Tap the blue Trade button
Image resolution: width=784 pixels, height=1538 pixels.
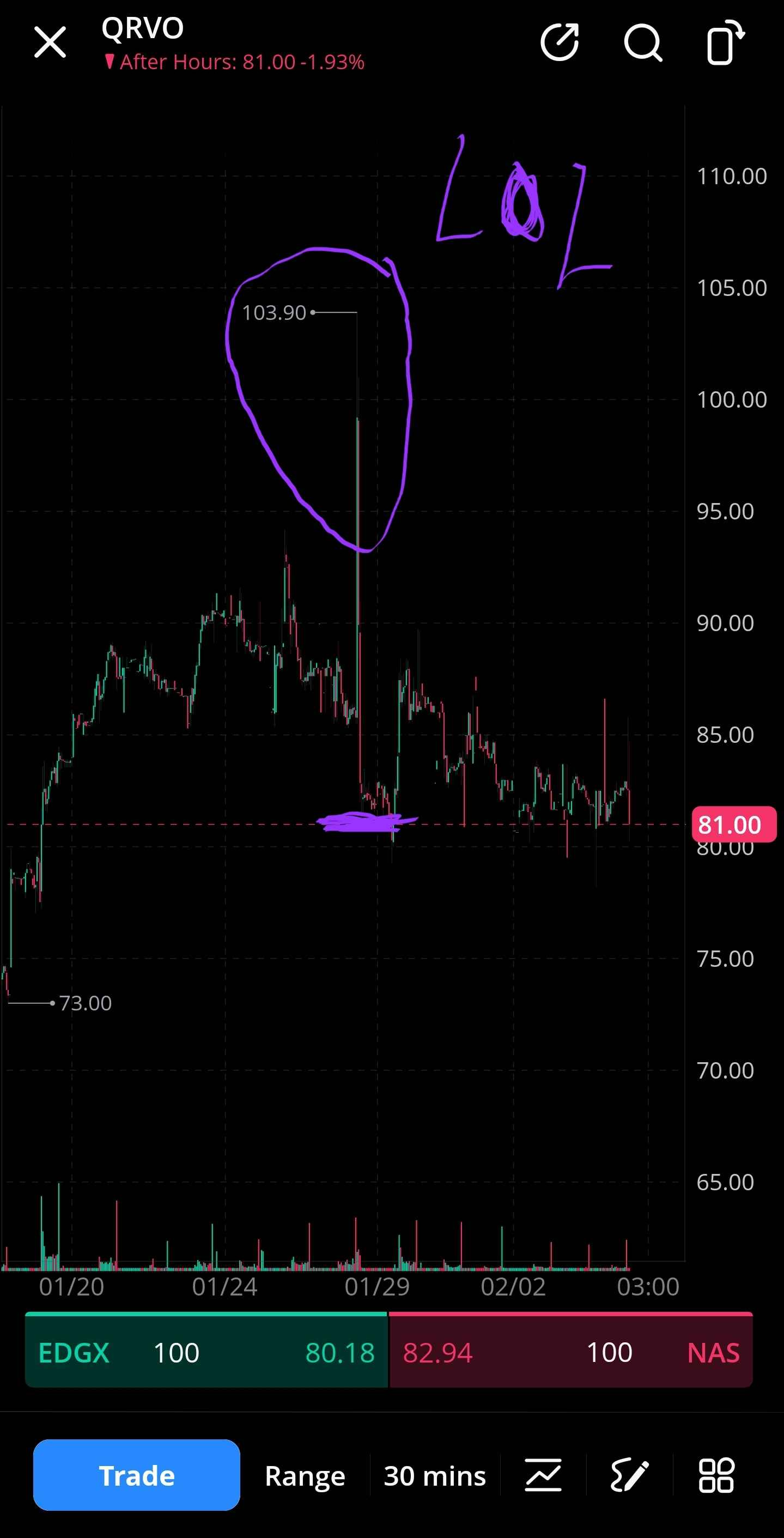[137, 1475]
